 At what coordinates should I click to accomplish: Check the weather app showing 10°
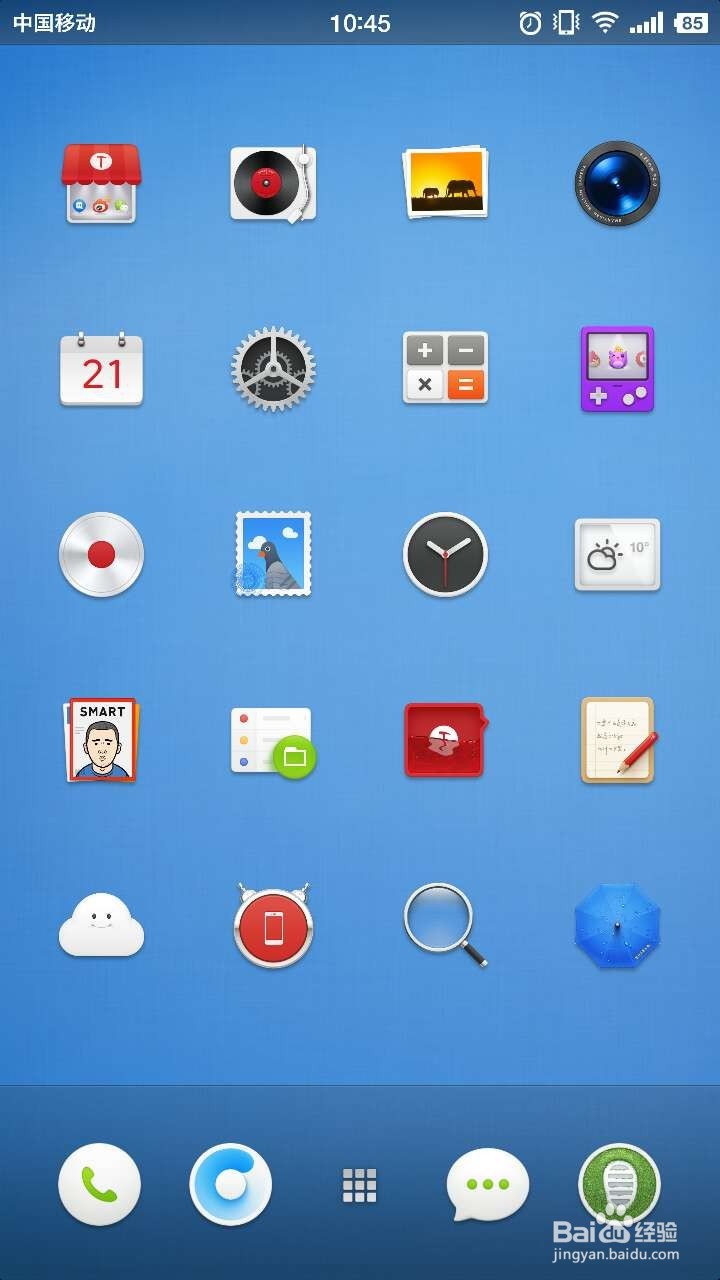[617, 554]
